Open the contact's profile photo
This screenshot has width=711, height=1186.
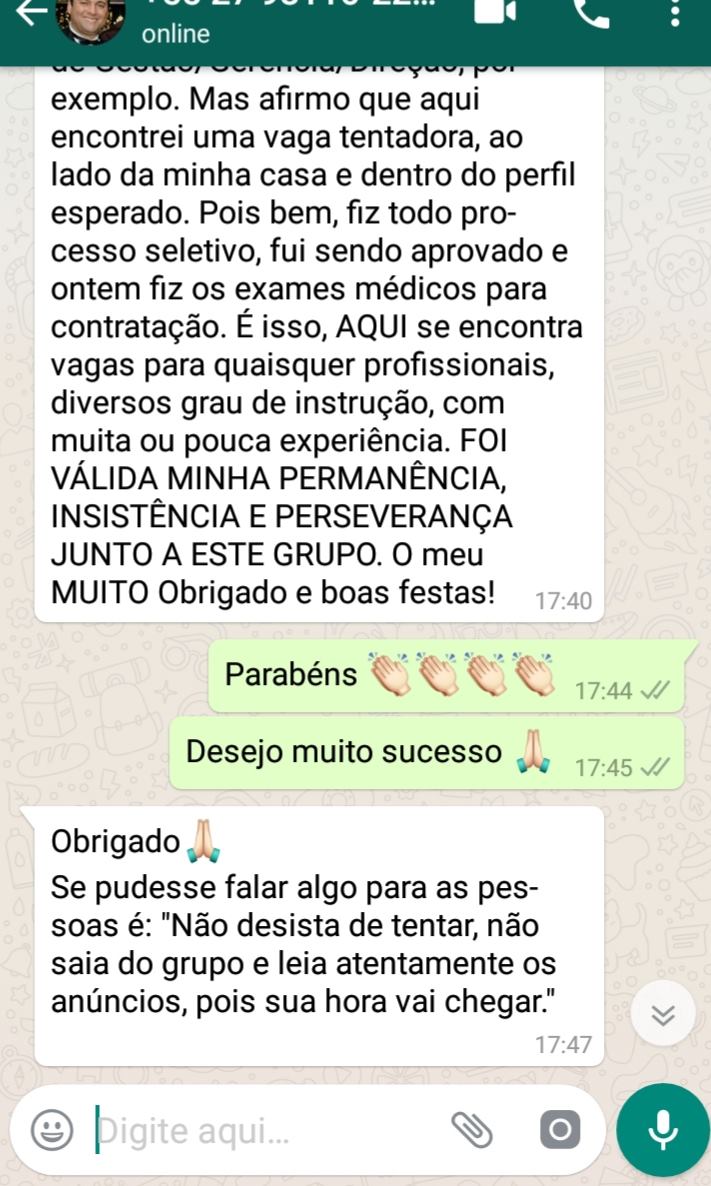(89, 16)
